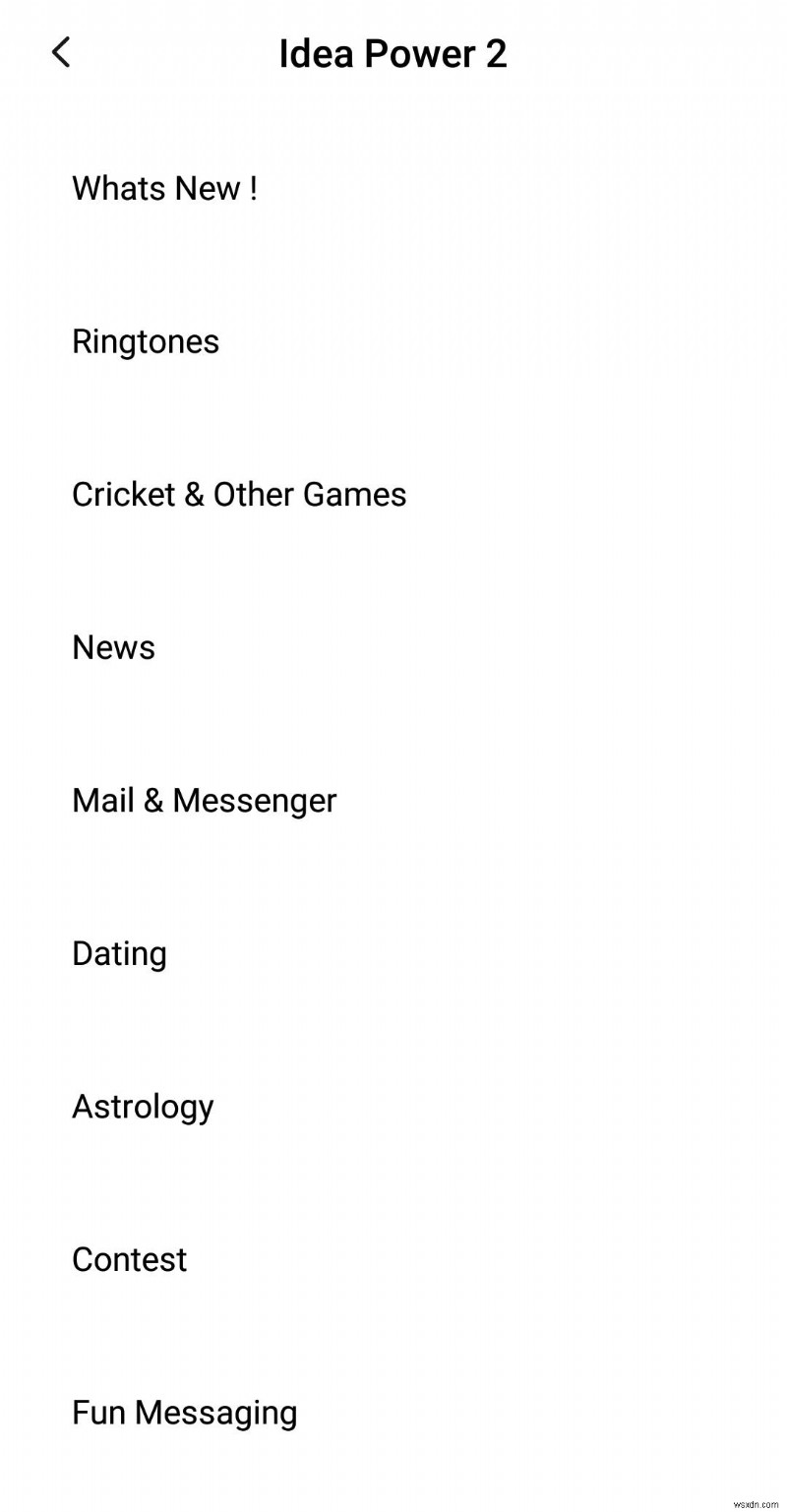Open the Whats New ! entry
787x1512 pixels.
(164, 188)
